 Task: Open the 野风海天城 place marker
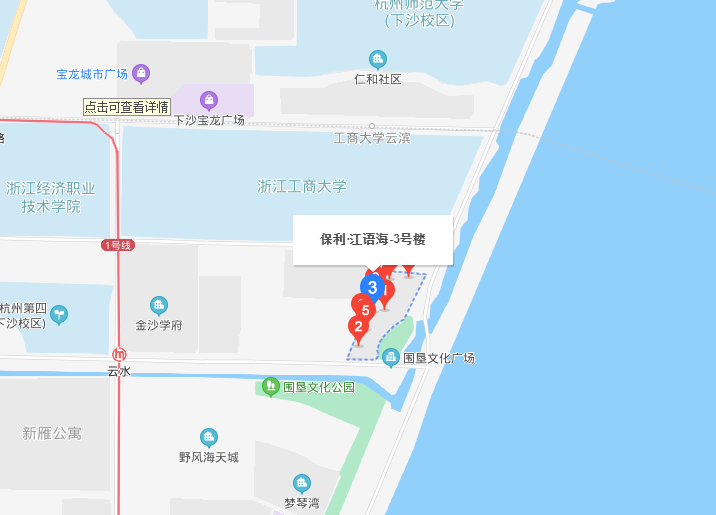pyautogui.click(x=208, y=437)
